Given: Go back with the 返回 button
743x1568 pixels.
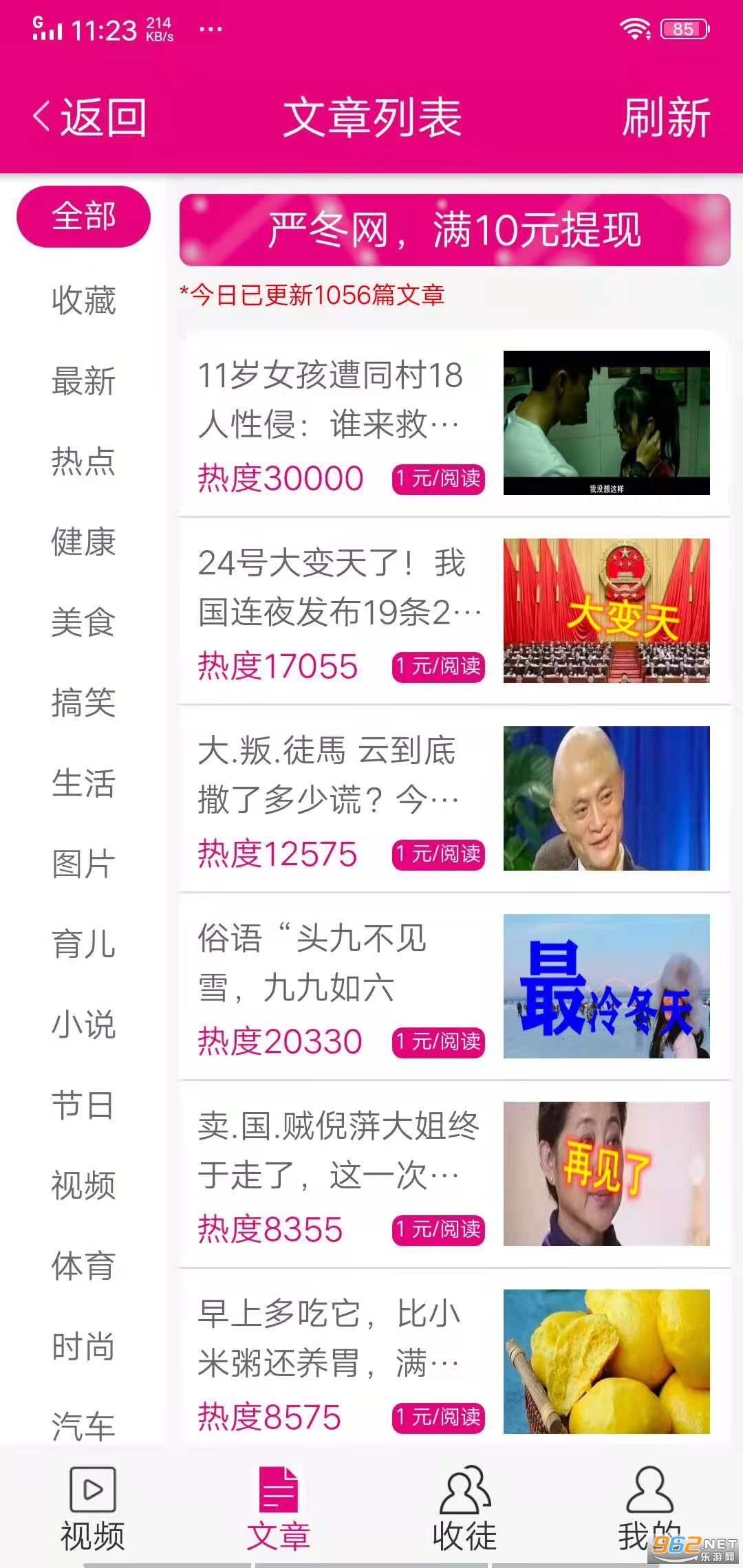Looking at the screenshot, I should pos(90,117).
